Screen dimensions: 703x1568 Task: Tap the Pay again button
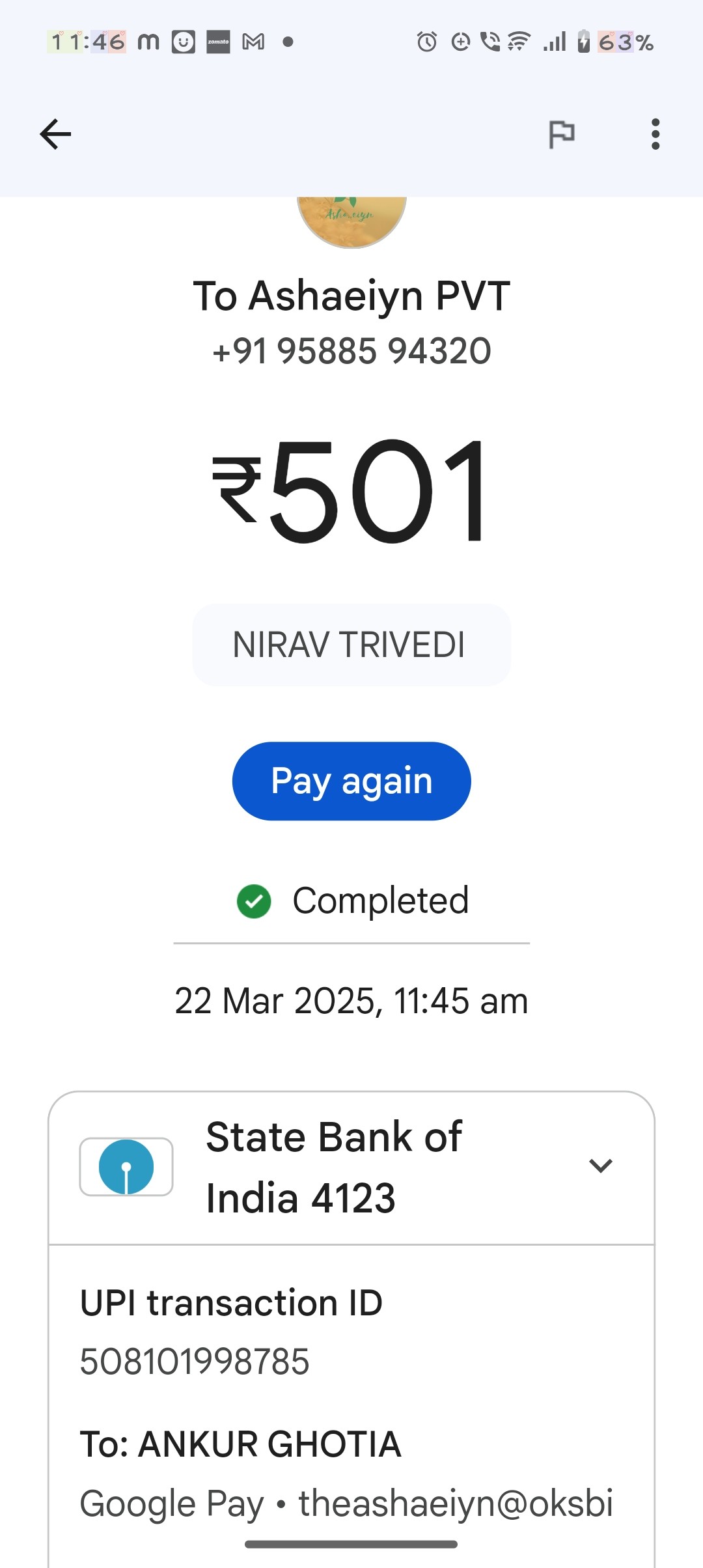(x=351, y=781)
